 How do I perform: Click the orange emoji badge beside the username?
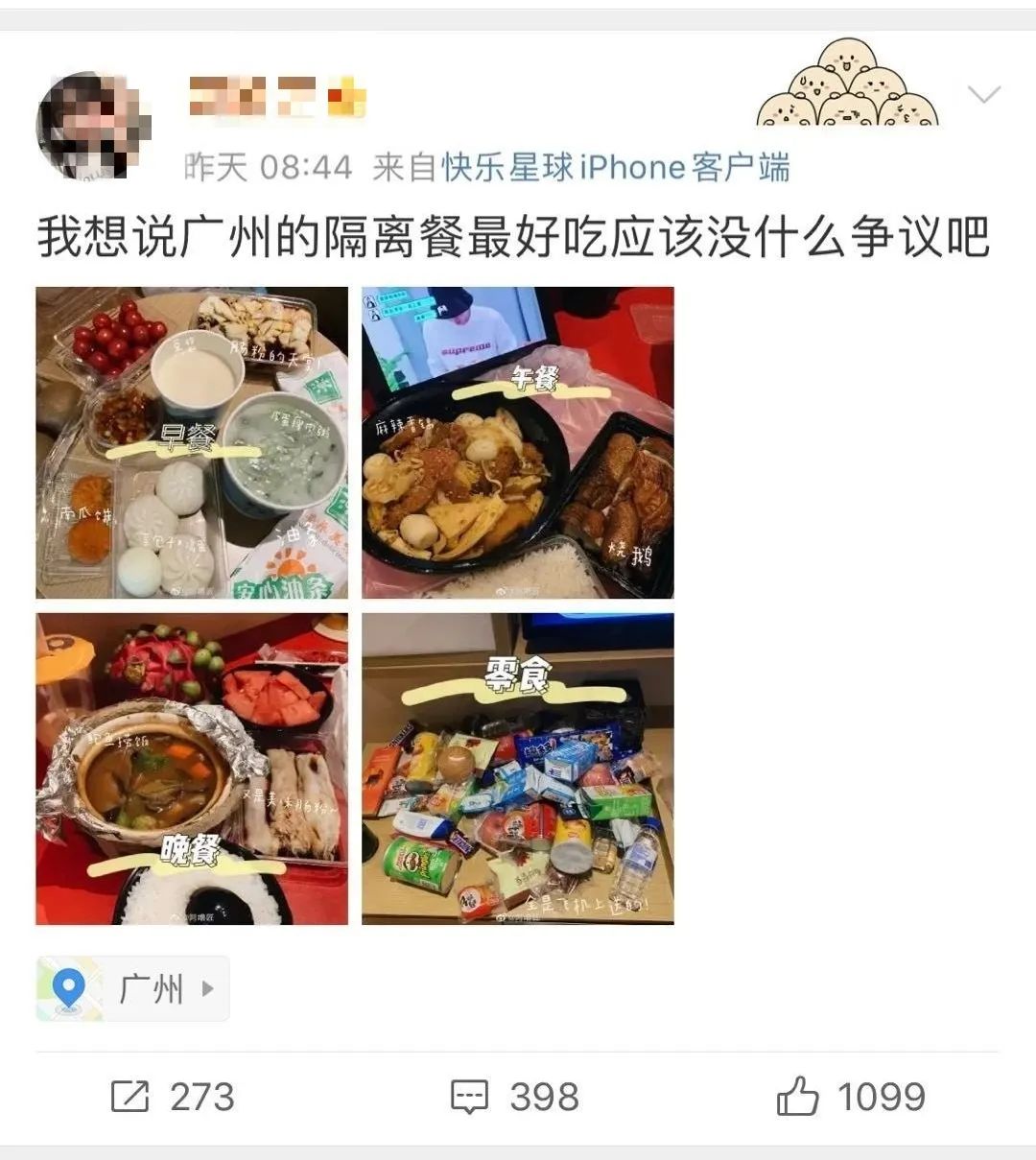[x=347, y=96]
